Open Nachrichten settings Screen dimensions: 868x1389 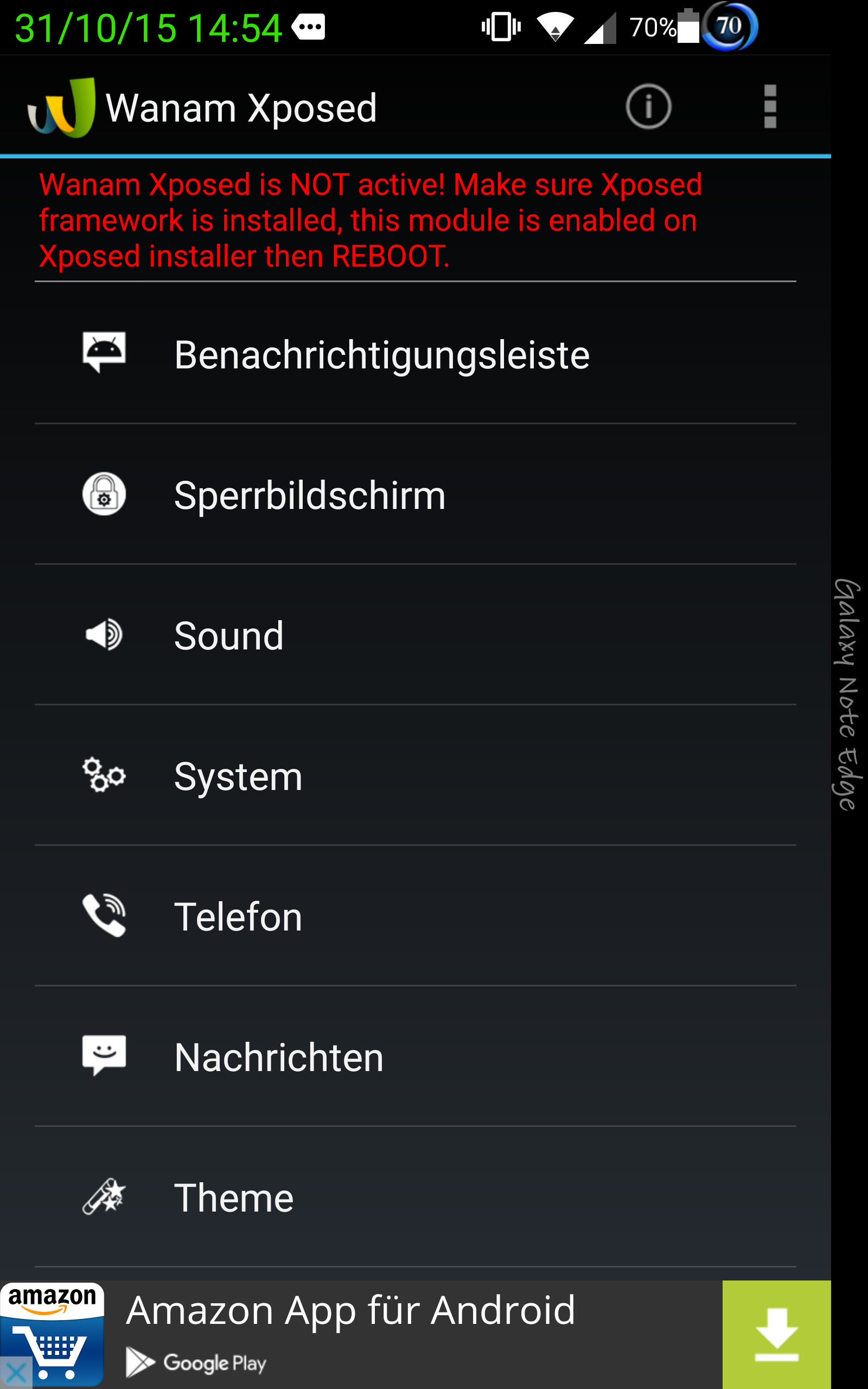(415, 1057)
